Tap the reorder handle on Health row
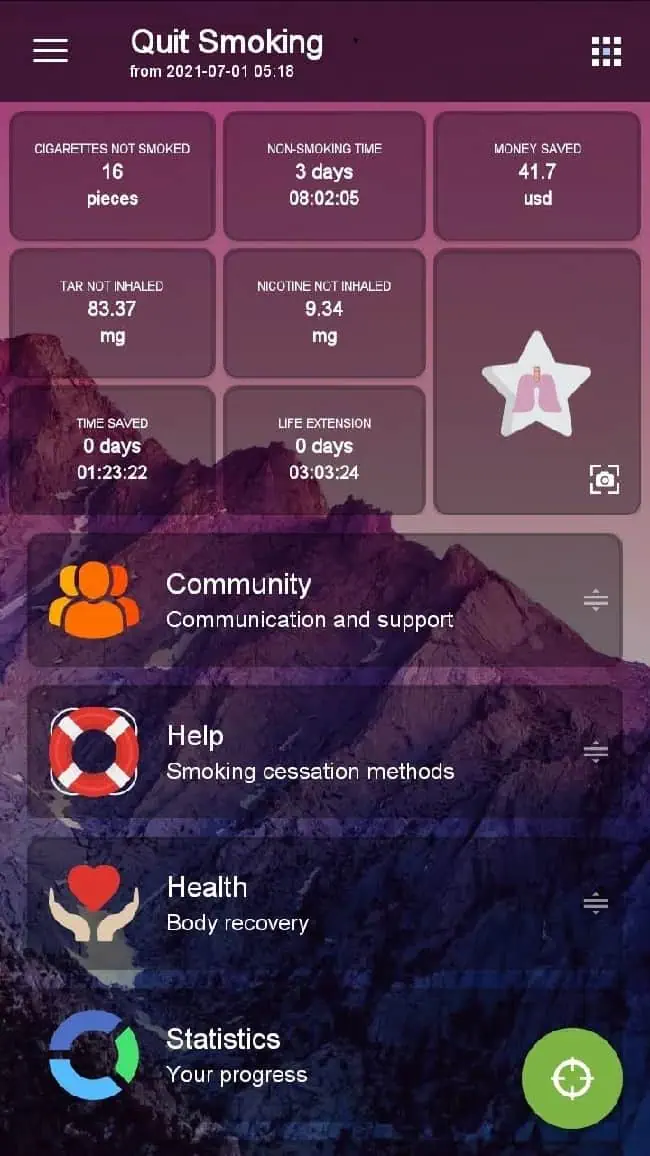 click(595, 904)
